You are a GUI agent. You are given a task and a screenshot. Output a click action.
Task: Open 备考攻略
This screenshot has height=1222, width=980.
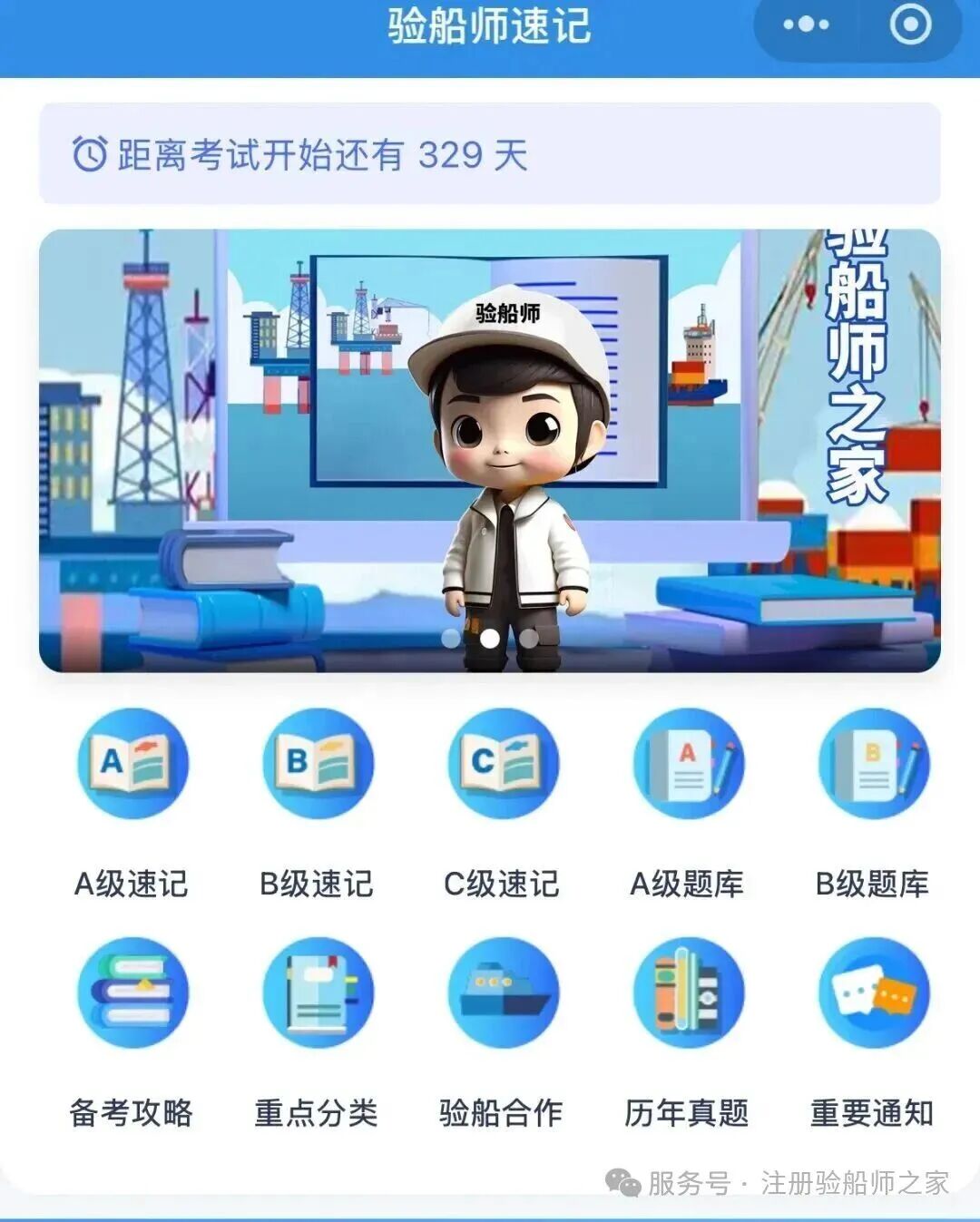(132, 993)
